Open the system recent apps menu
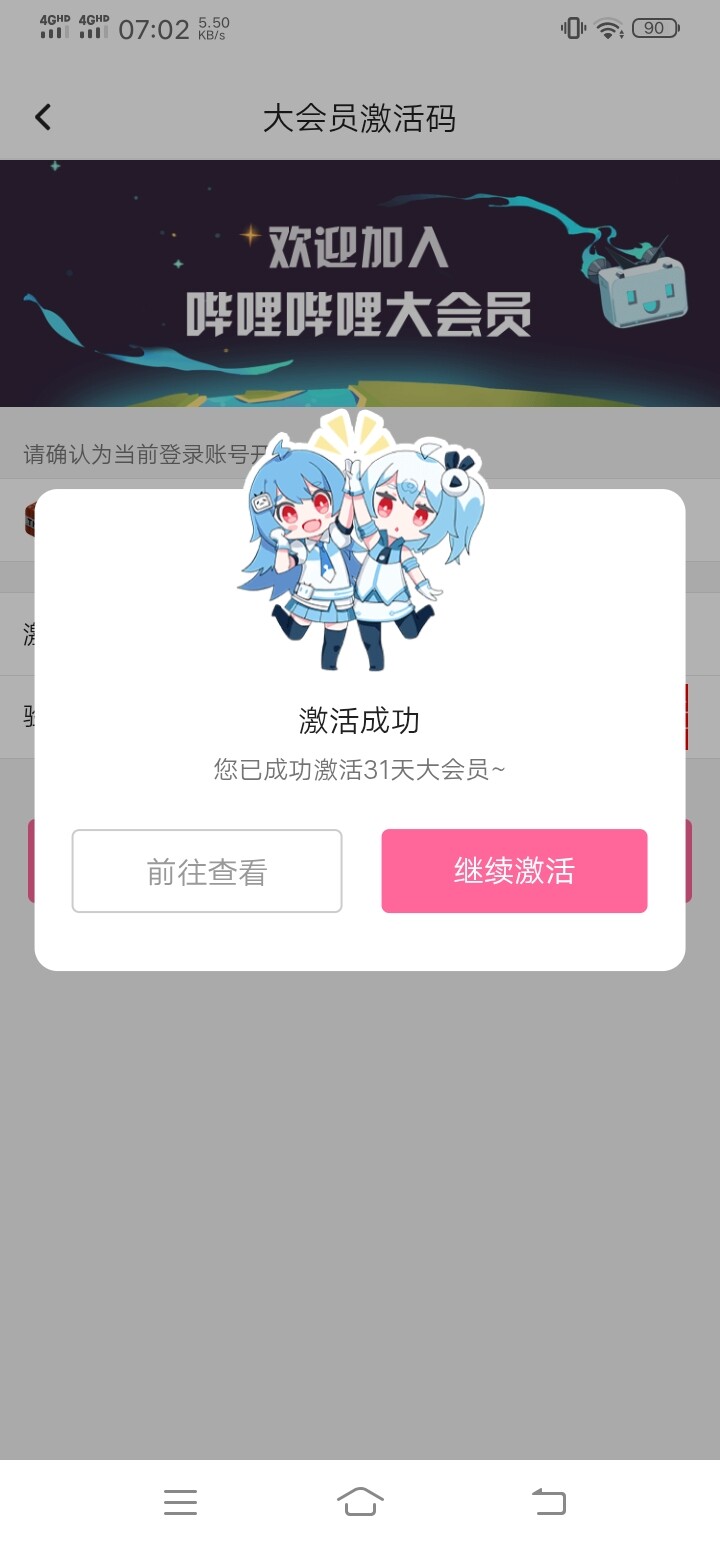This screenshot has height=1544, width=720. (x=180, y=1502)
